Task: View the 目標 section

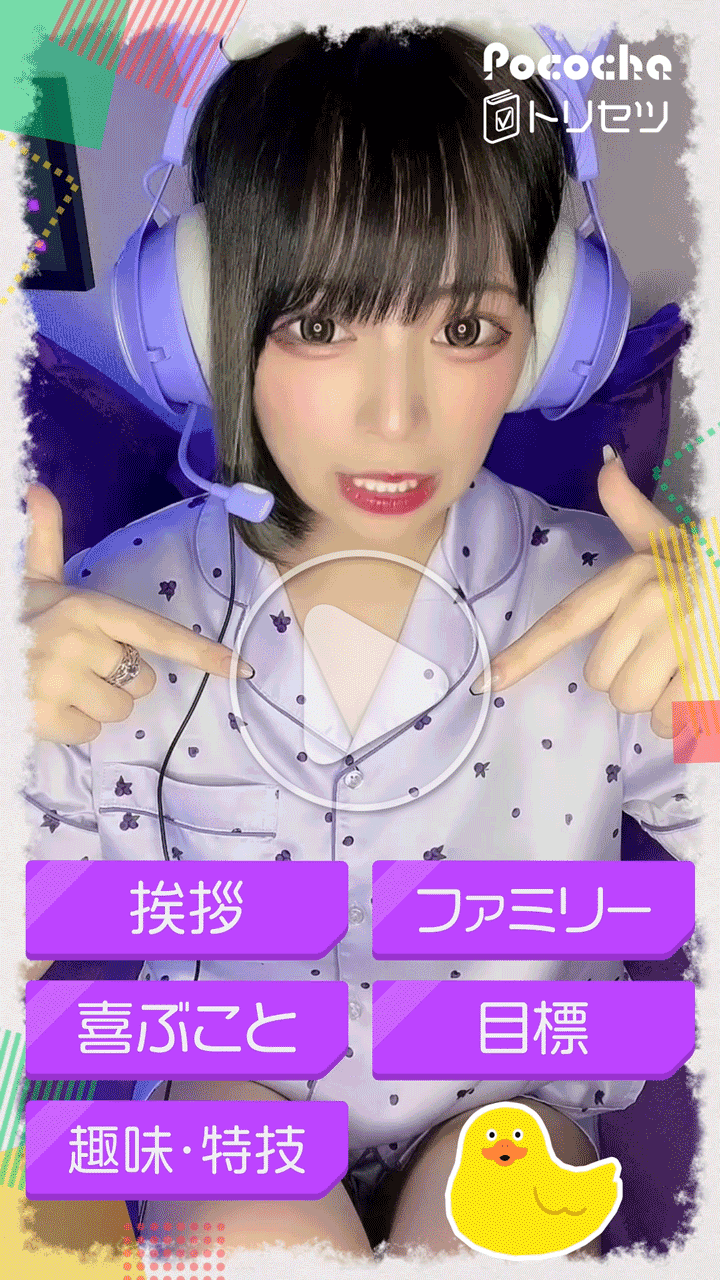Action: (x=533, y=1030)
